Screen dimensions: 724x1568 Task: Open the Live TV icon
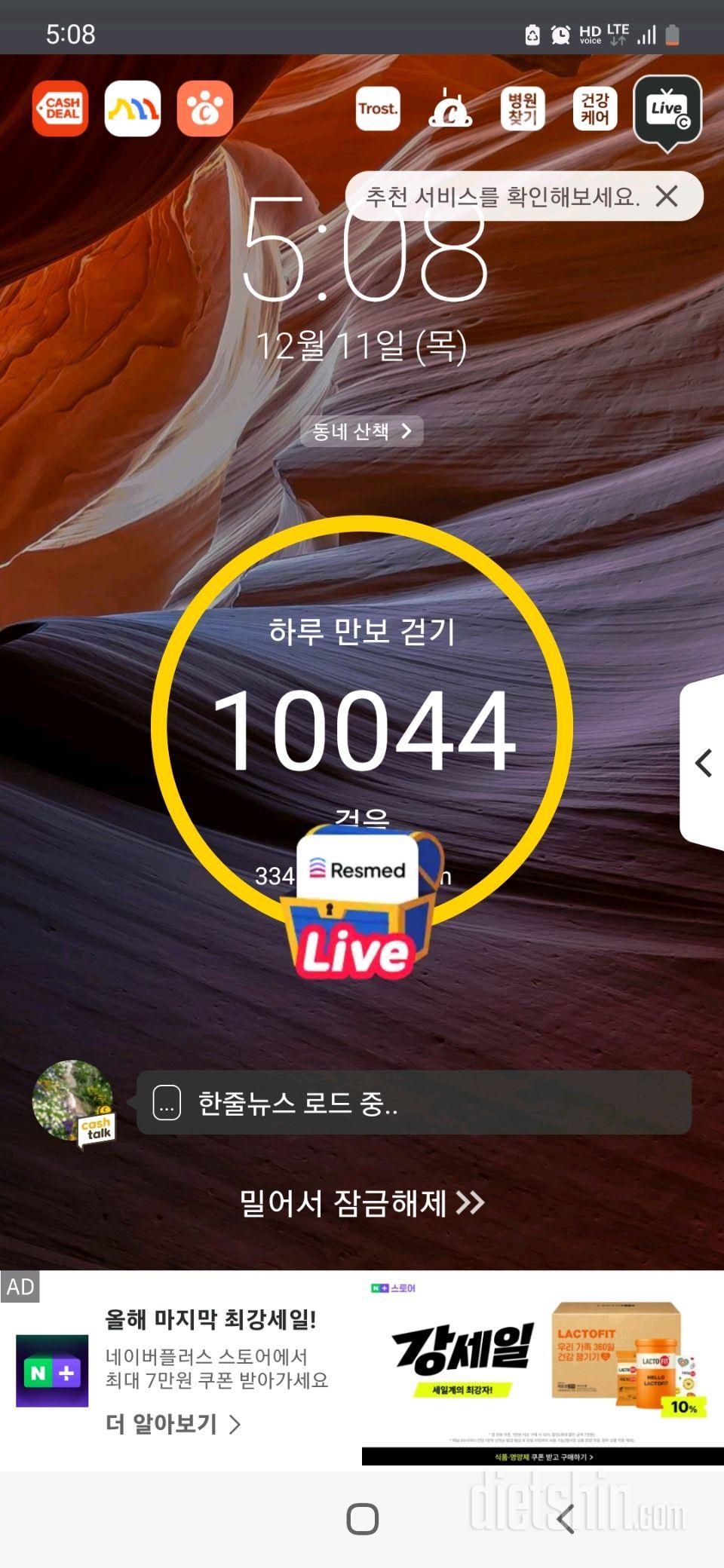pos(667,110)
